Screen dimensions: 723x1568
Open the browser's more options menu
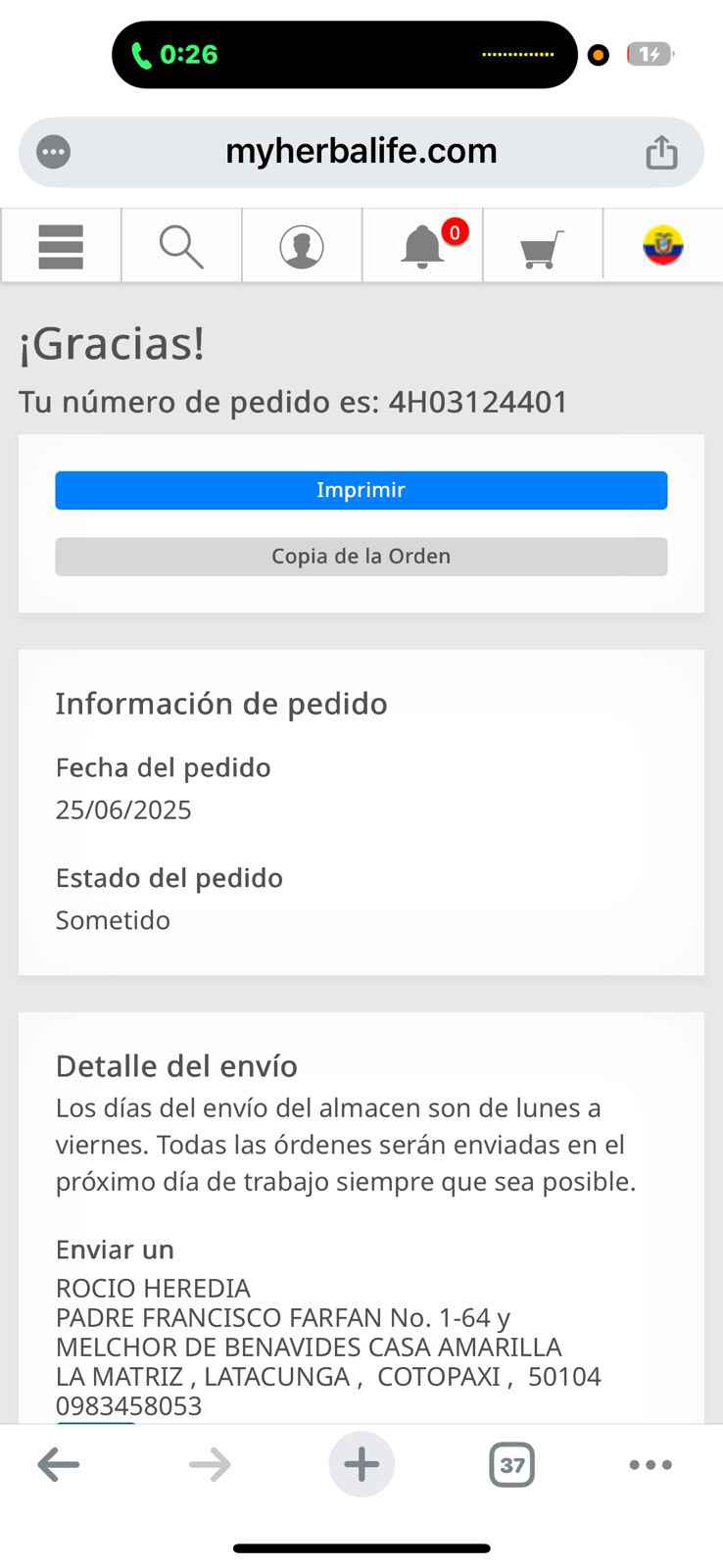651,1465
